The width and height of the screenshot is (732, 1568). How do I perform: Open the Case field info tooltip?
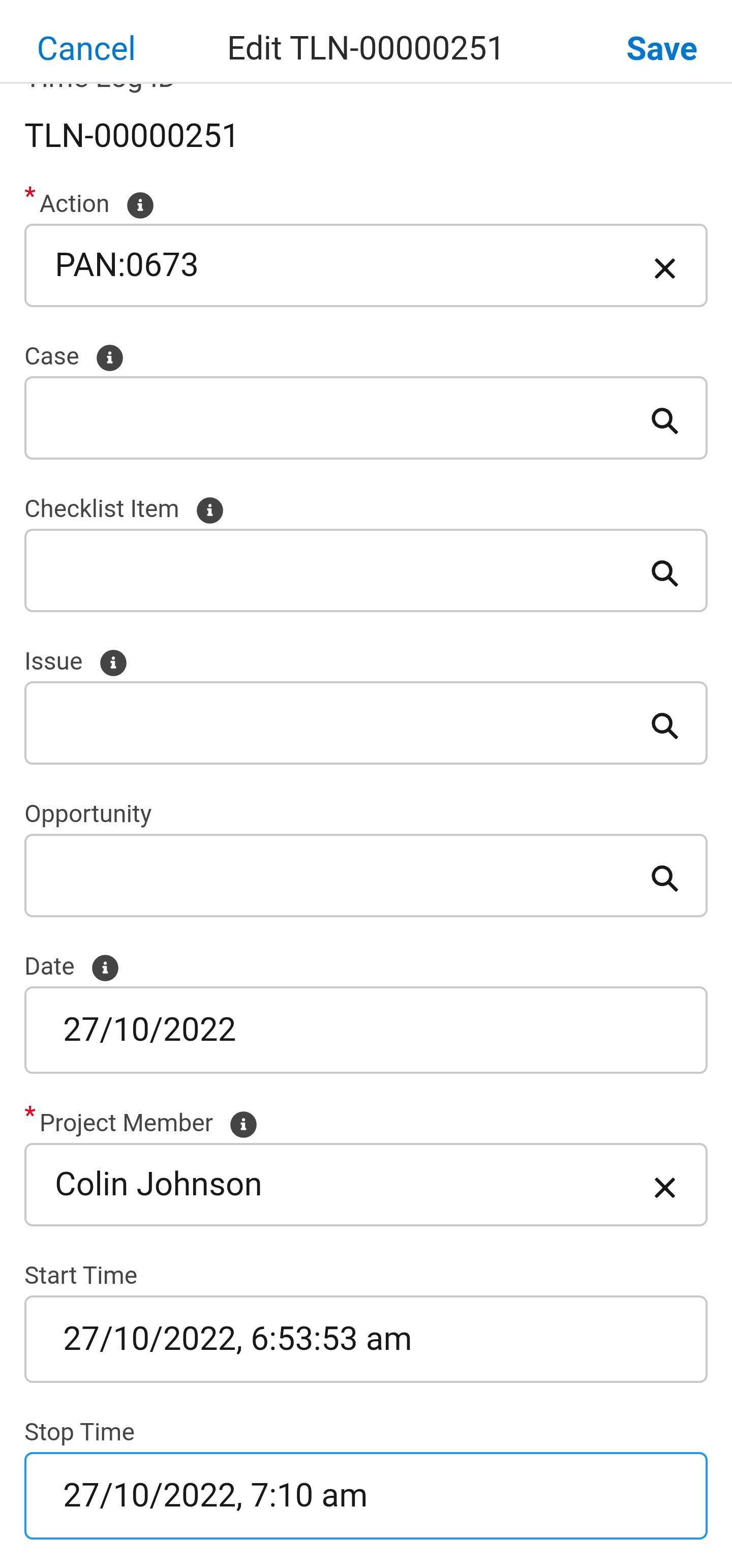pyautogui.click(x=110, y=358)
